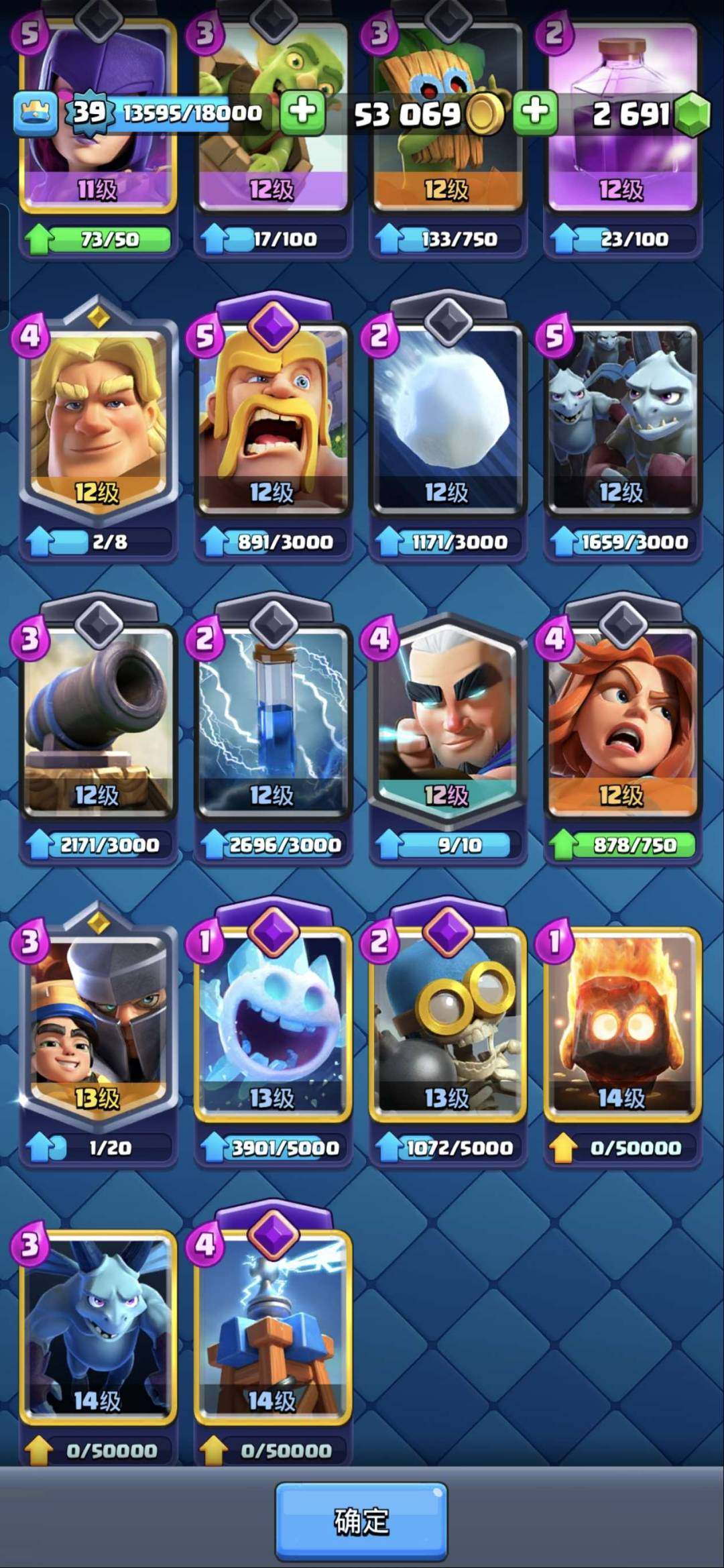Tap the 确定 confirm button
The image size is (724, 1568).
(361, 1520)
